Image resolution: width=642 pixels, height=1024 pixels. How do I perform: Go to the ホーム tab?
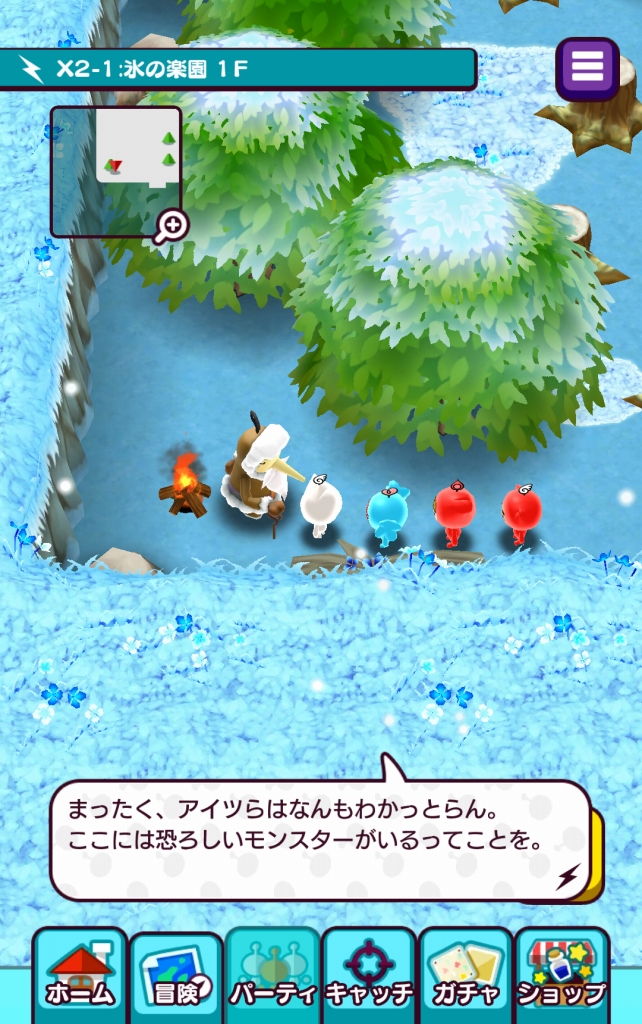point(80,975)
